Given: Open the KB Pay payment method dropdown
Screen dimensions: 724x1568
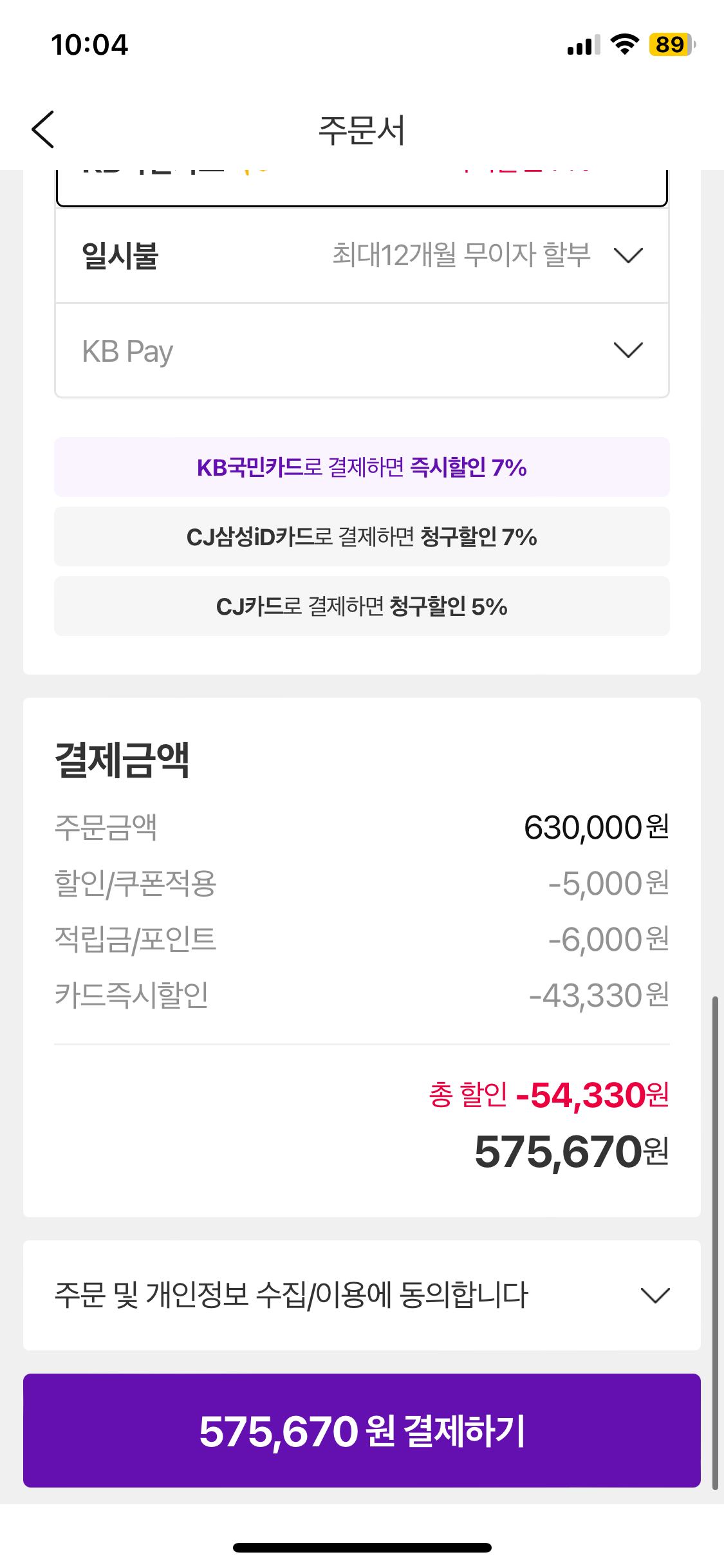Looking at the screenshot, I should point(362,351).
